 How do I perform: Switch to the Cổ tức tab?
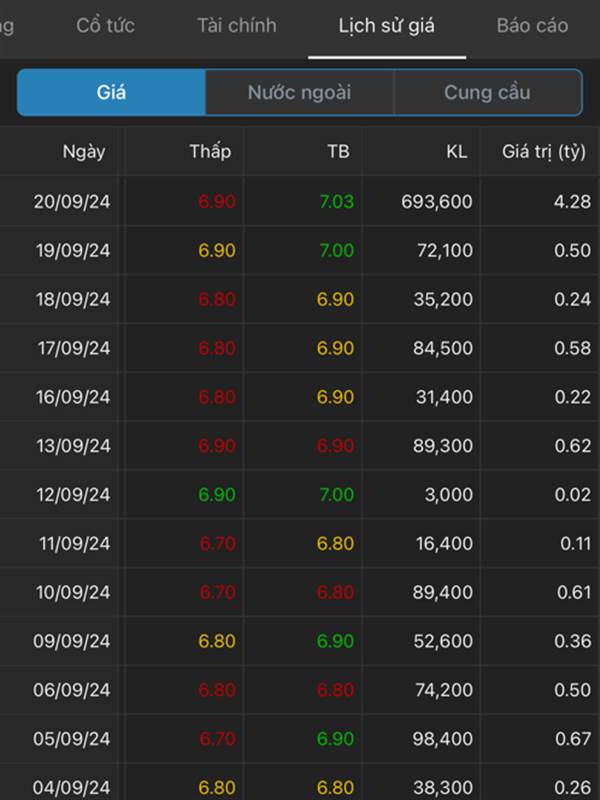pos(105,26)
